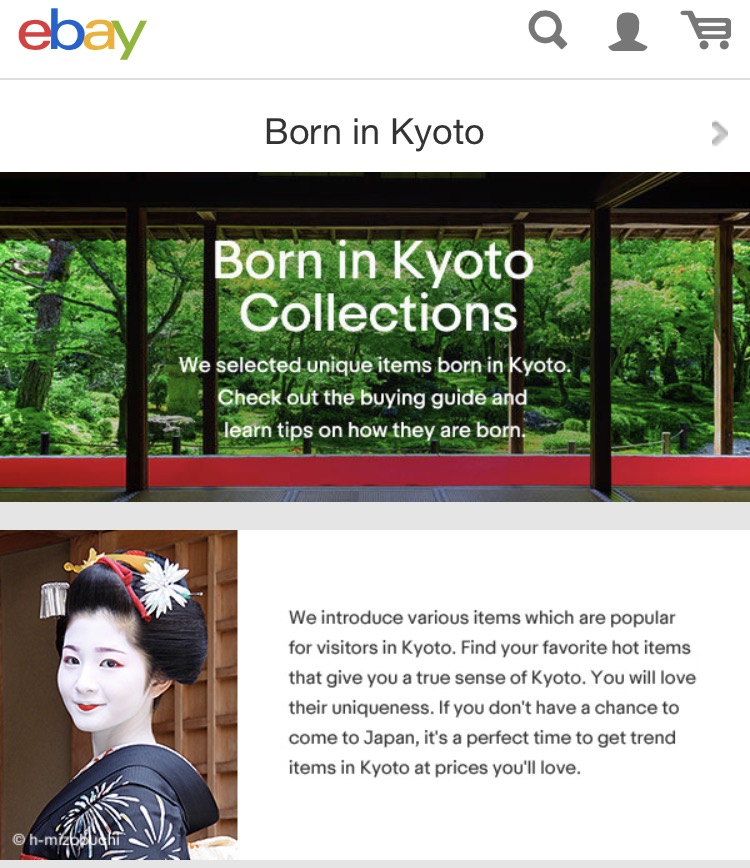
Task: View the shopping cart
Action: point(706,30)
